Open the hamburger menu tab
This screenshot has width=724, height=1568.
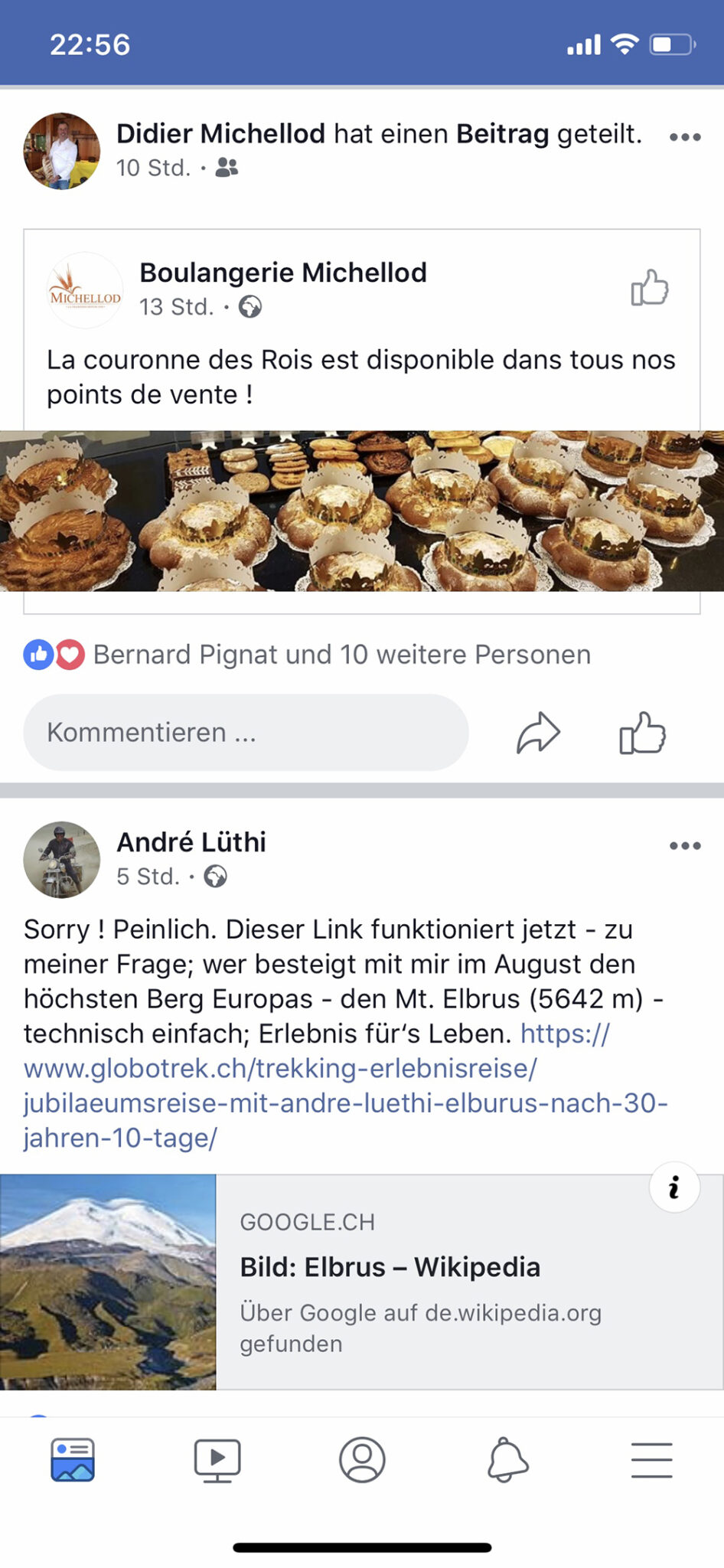651,1460
